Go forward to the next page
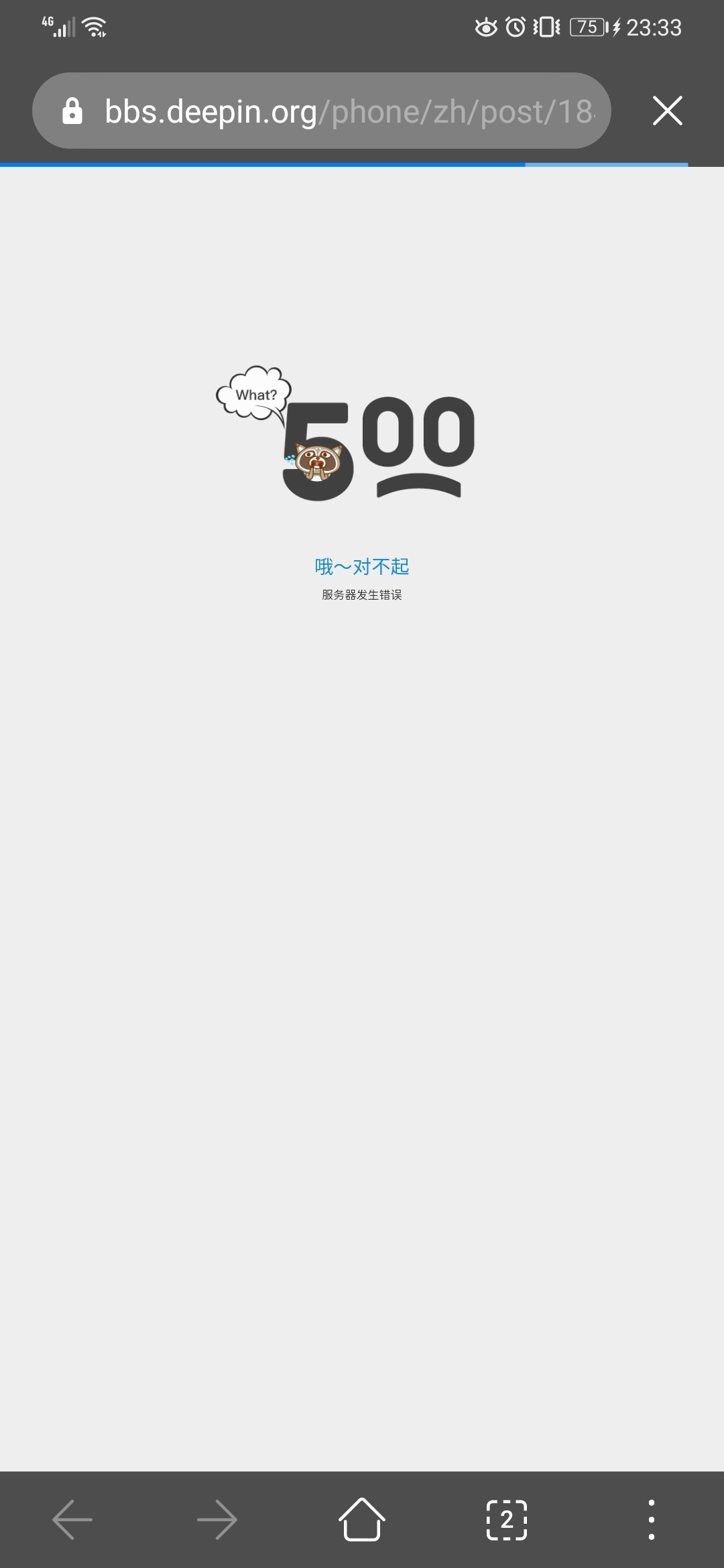The width and height of the screenshot is (724, 1568). click(217, 1519)
